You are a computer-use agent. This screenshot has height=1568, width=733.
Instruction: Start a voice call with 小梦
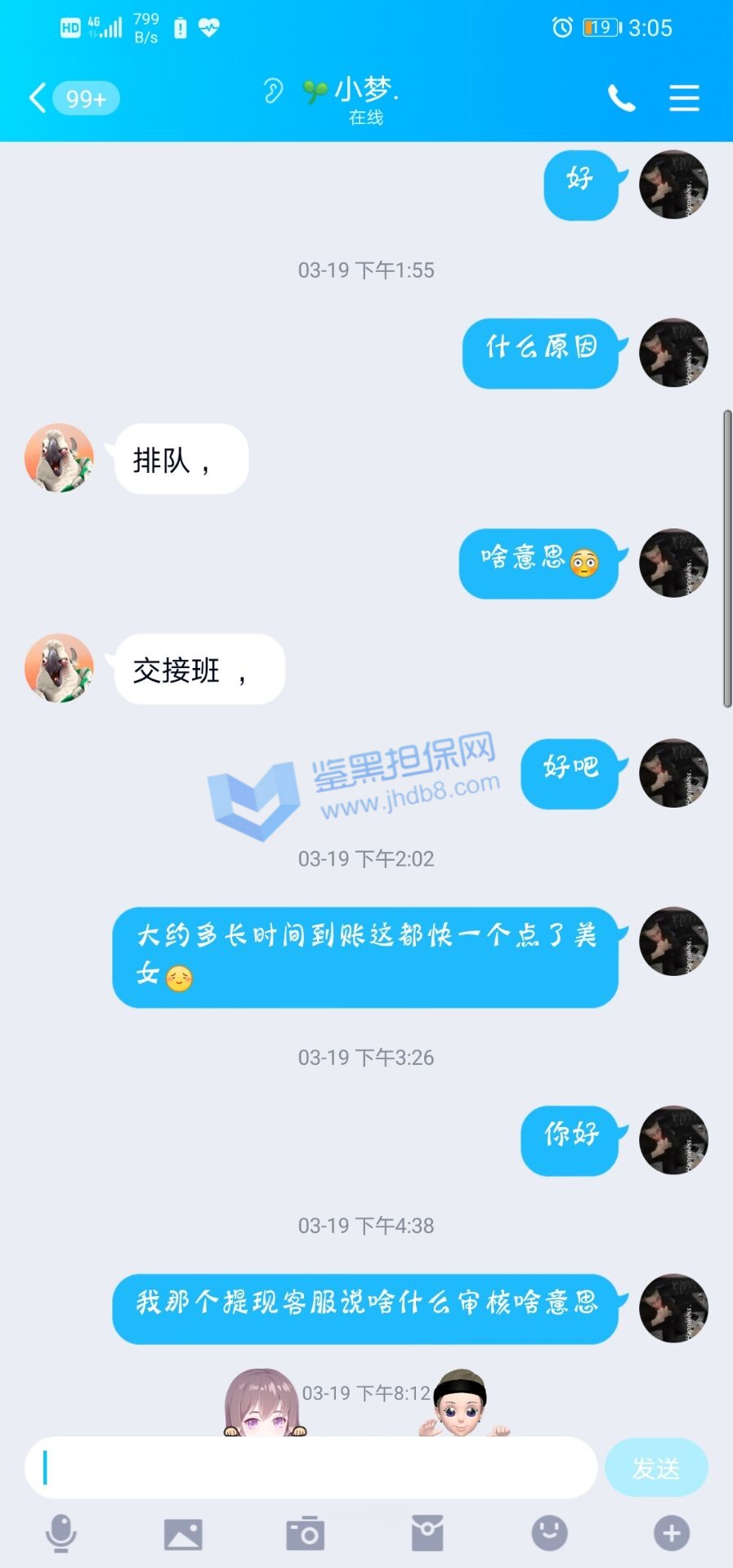click(x=621, y=99)
